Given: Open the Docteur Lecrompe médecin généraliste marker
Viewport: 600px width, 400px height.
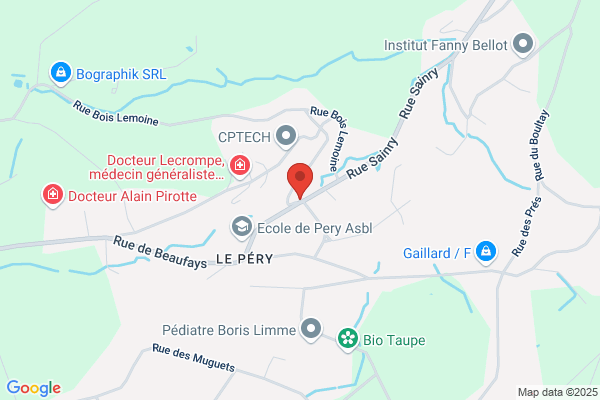Looking at the screenshot, I should click(x=240, y=167).
